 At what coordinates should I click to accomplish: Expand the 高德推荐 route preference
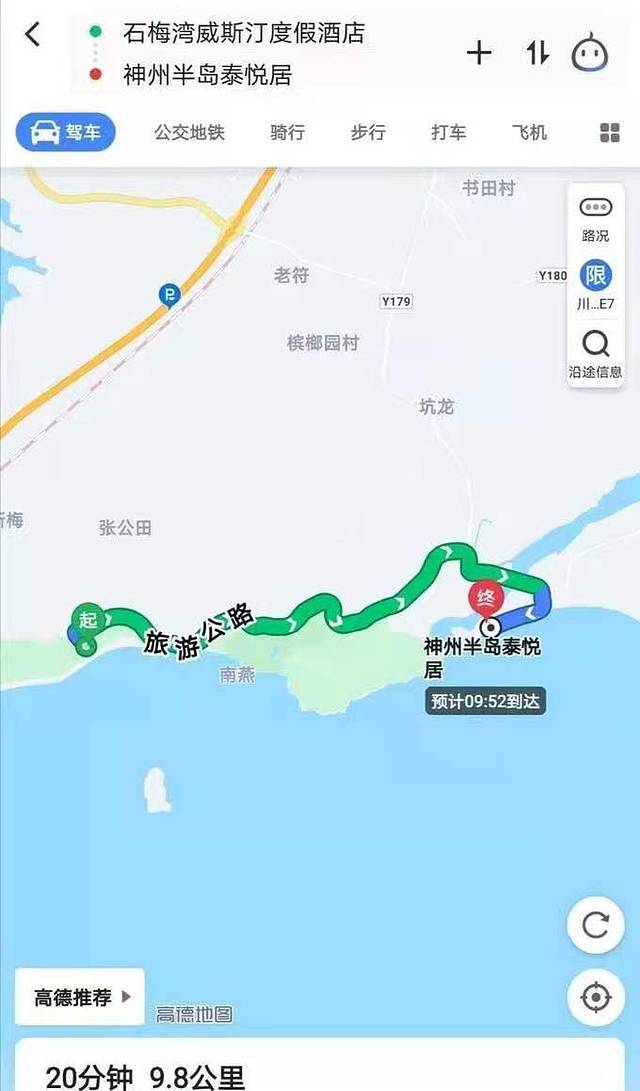pos(81,997)
